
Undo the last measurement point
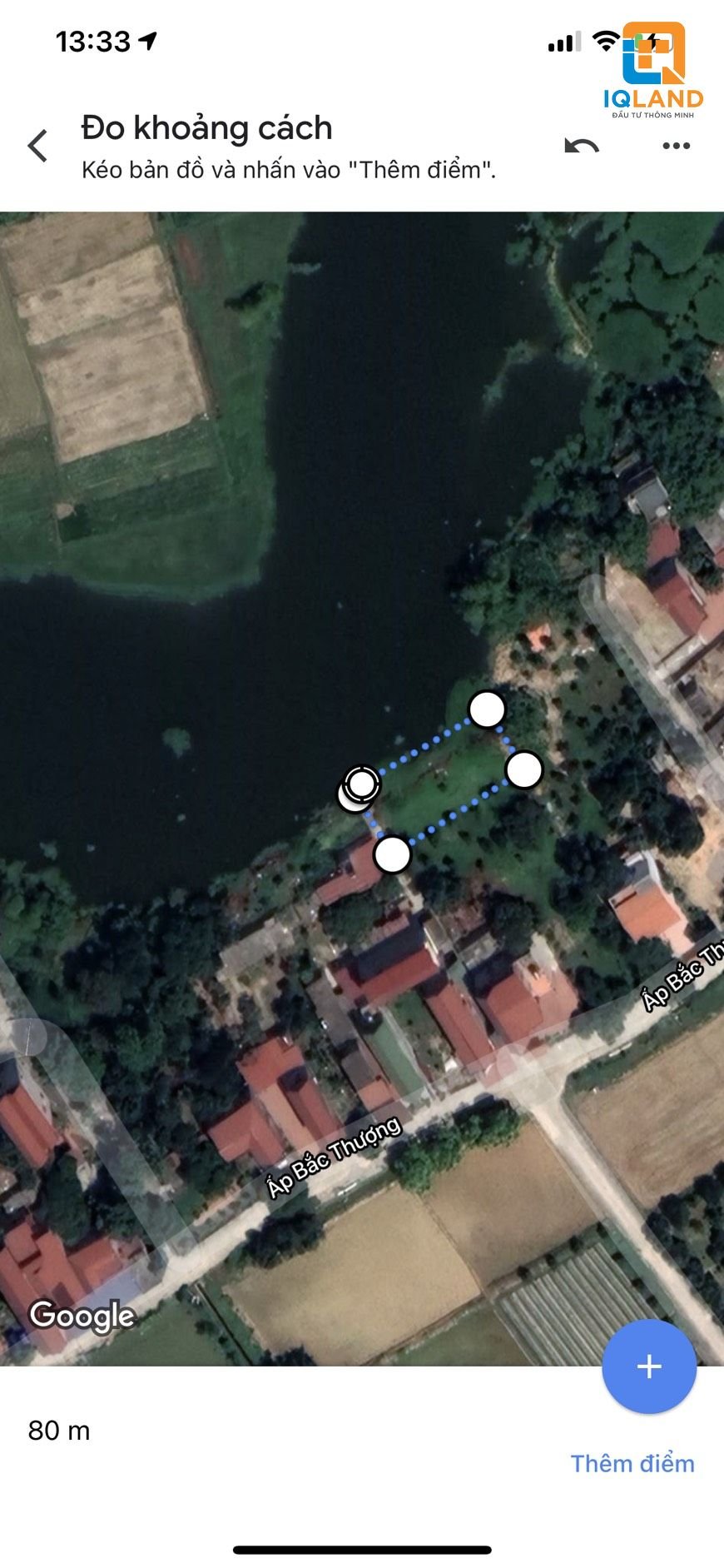click(x=582, y=147)
